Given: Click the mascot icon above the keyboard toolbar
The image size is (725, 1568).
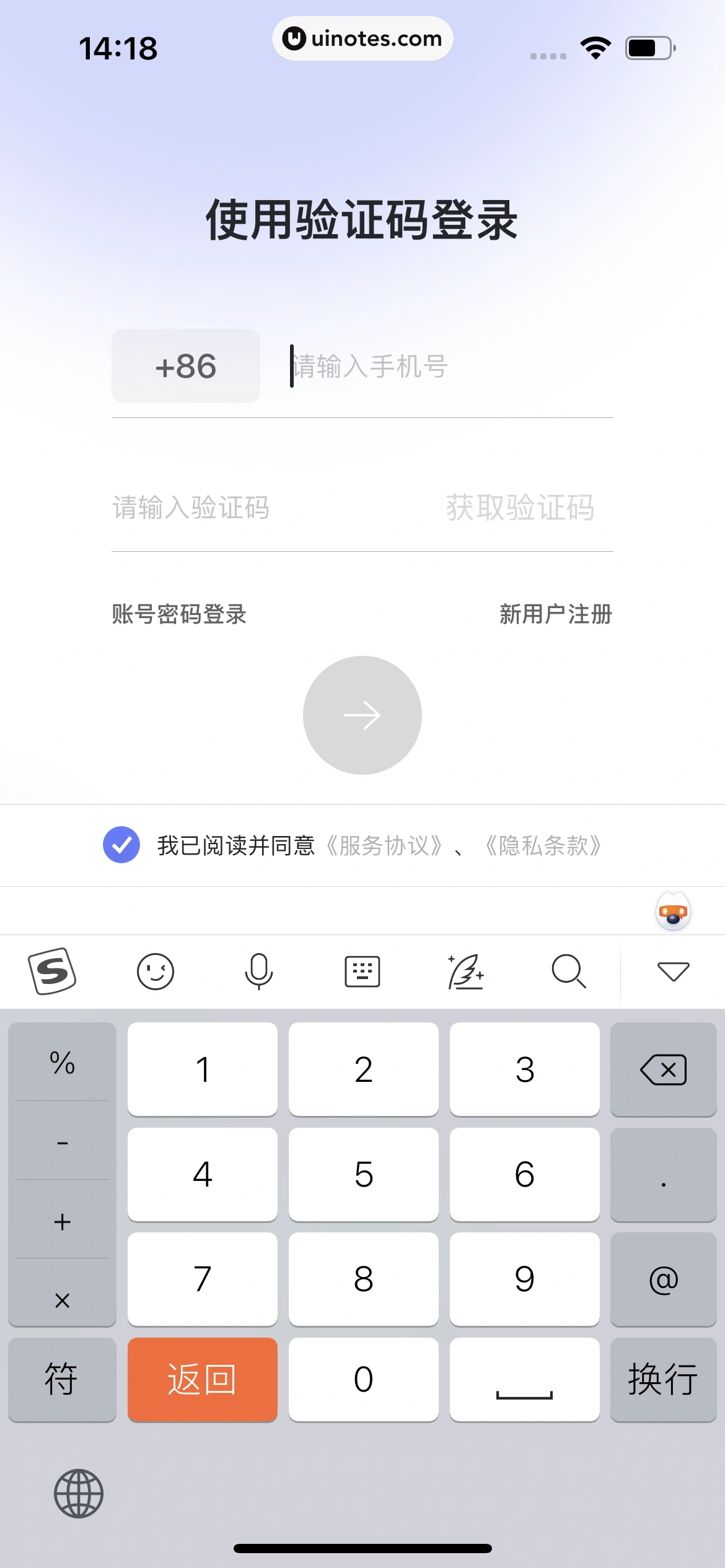Looking at the screenshot, I should click(x=672, y=910).
